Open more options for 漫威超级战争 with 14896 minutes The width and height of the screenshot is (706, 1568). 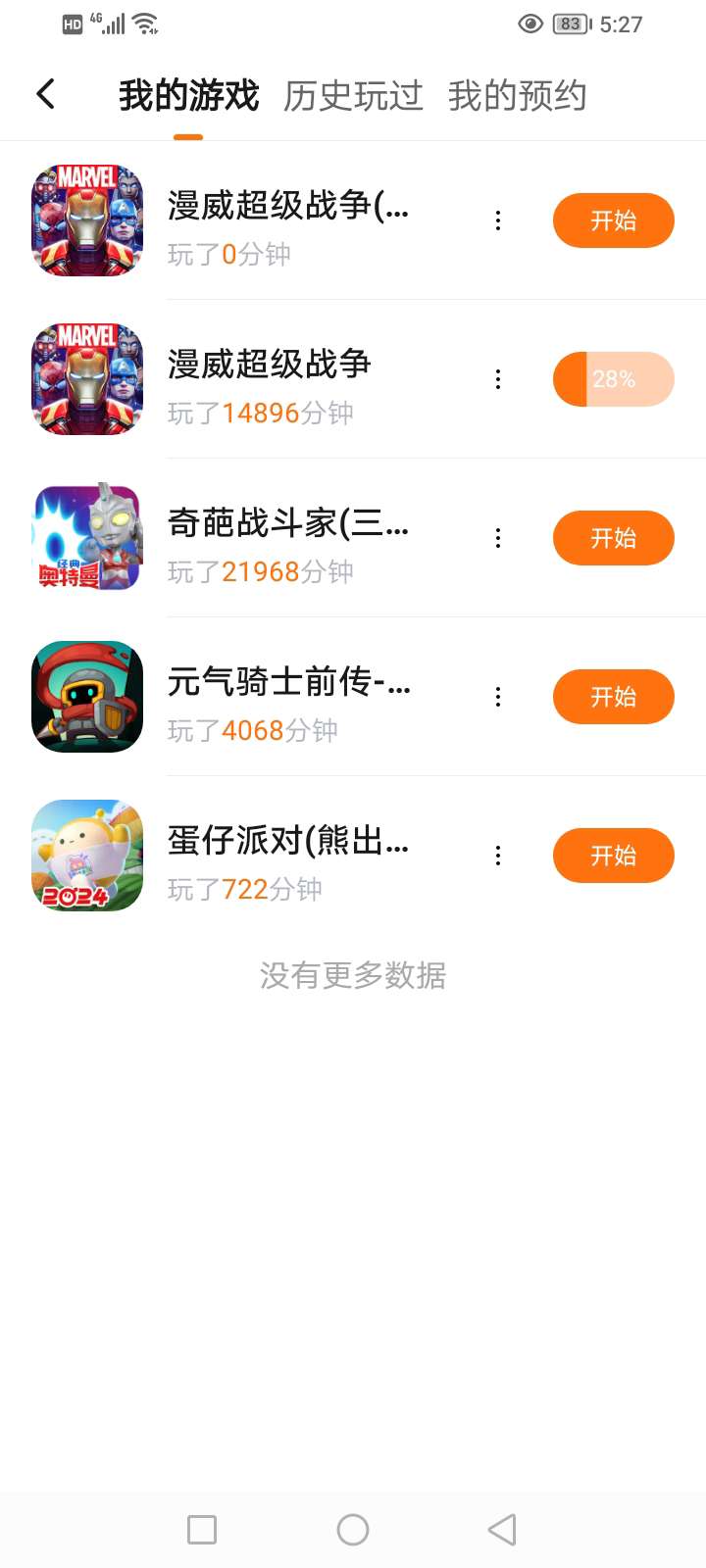click(x=498, y=379)
